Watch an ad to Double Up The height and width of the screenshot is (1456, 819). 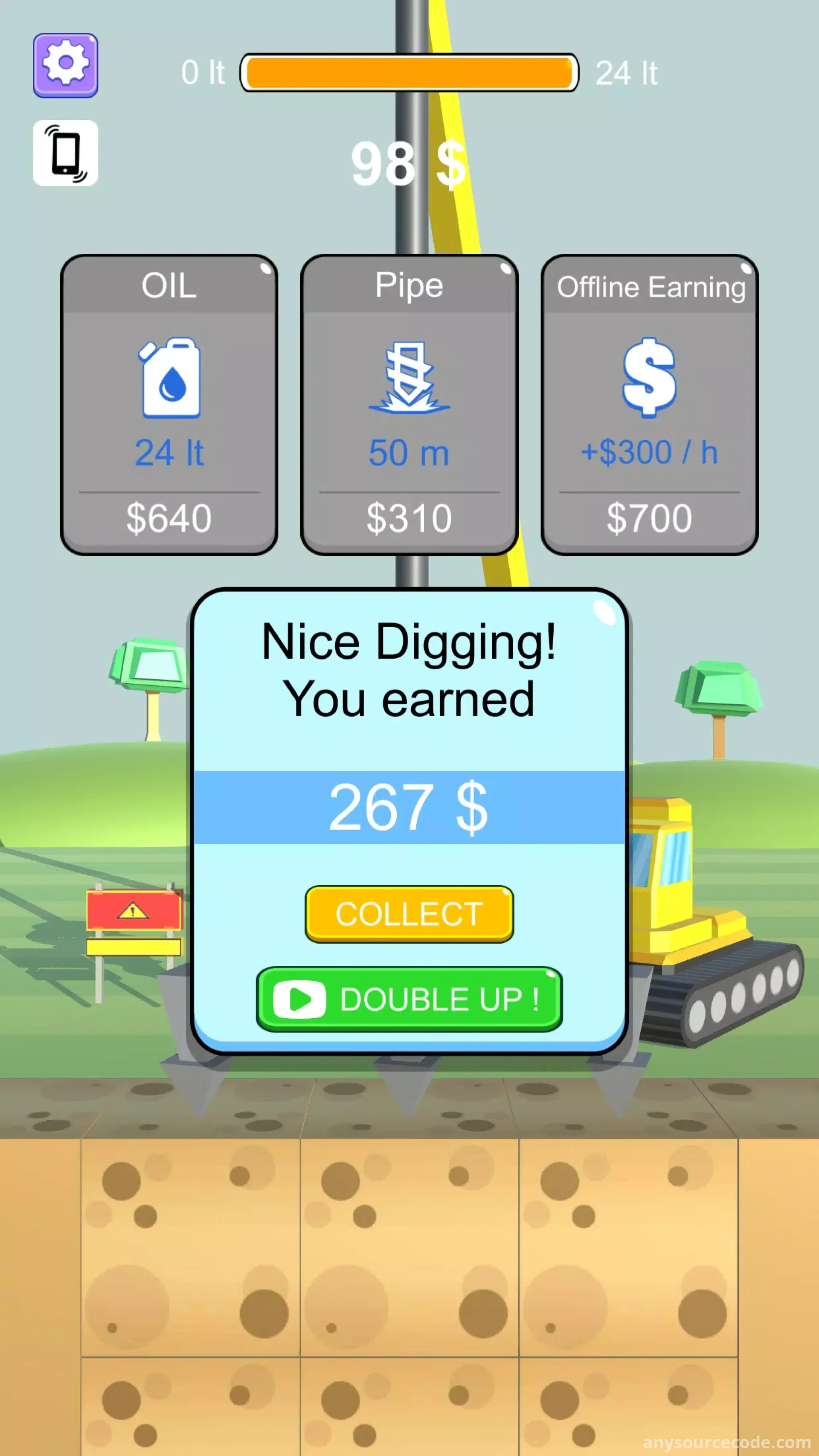tap(409, 999)
